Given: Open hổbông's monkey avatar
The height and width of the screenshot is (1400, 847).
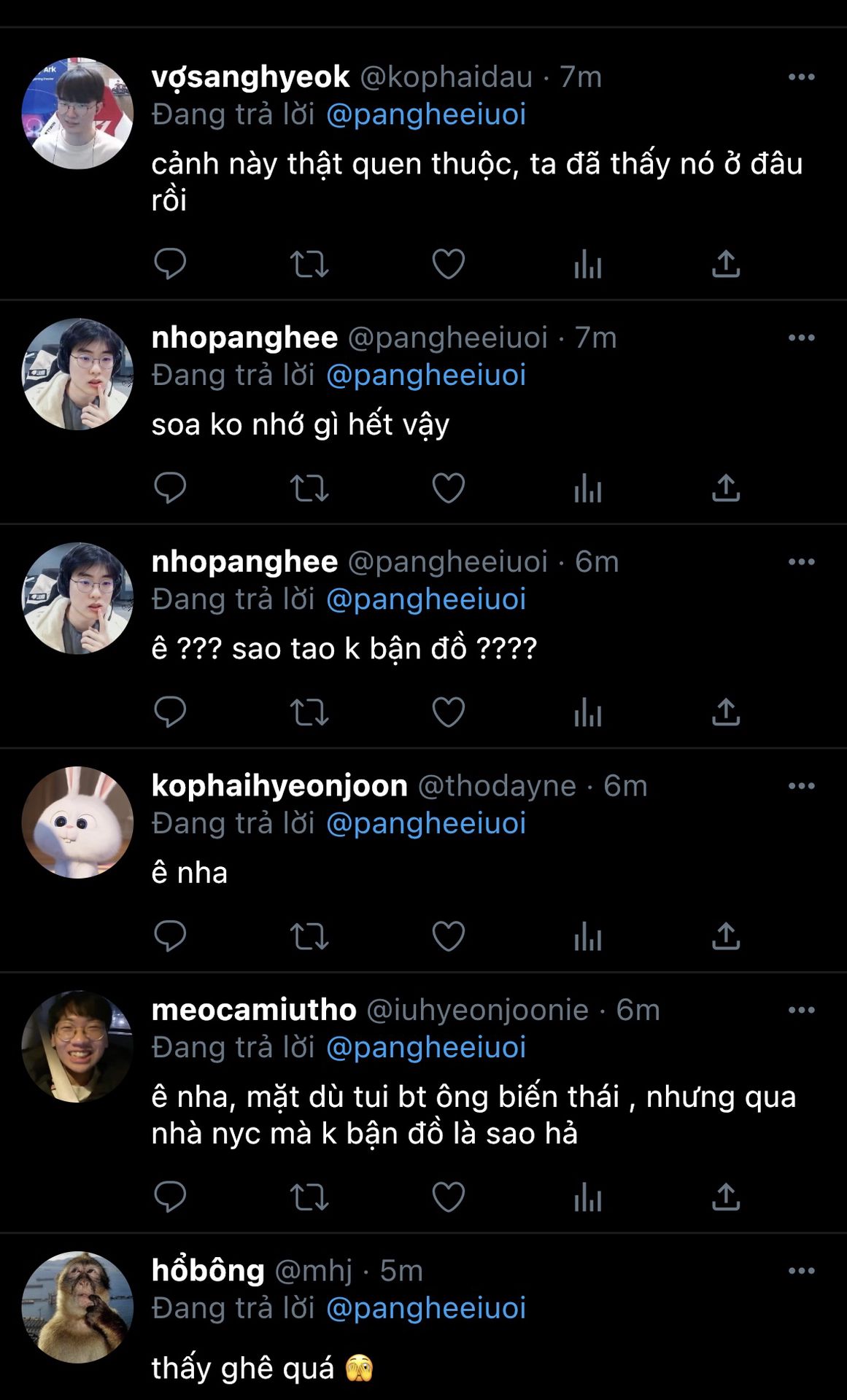Looking at the screenshot, I should 77,1307.
